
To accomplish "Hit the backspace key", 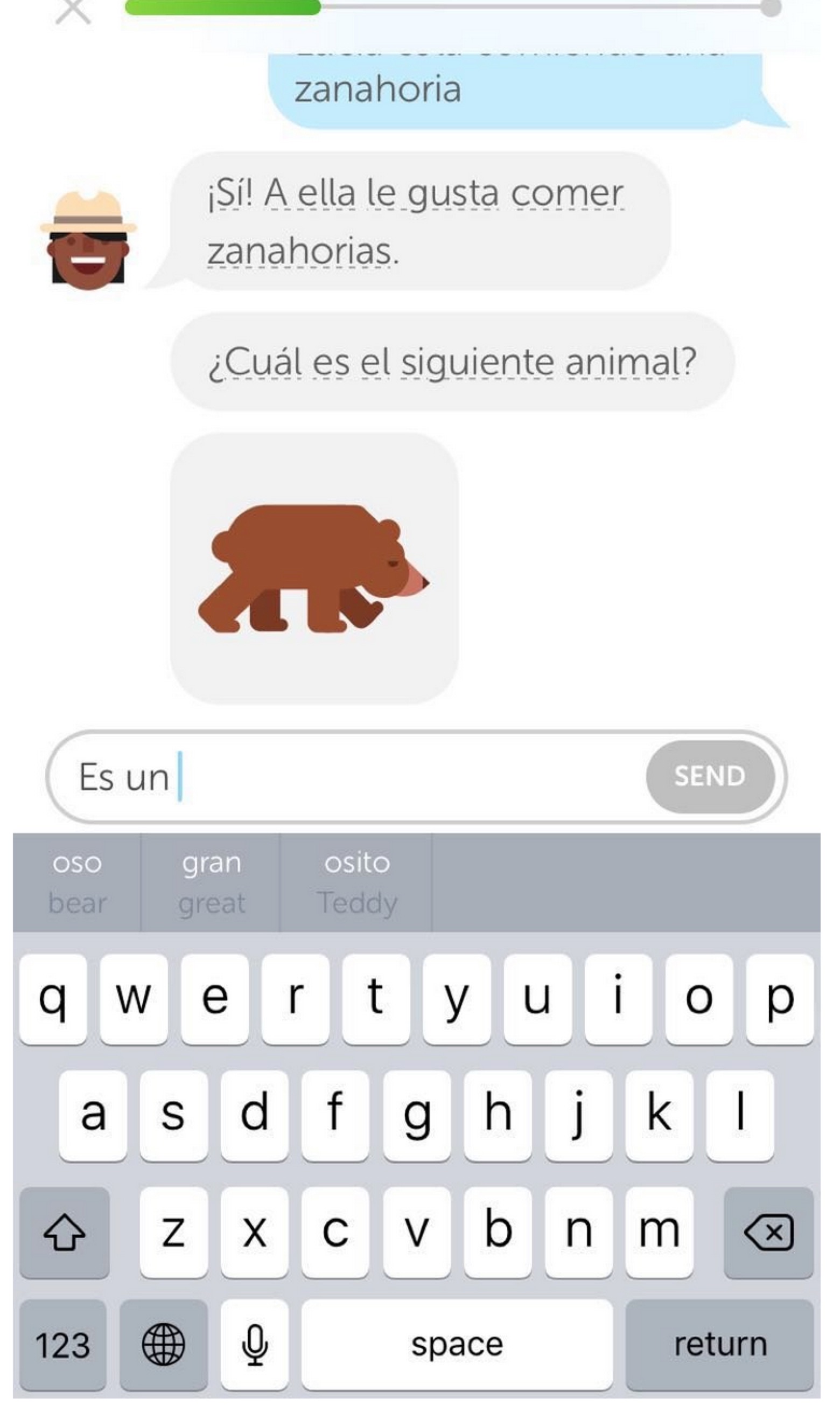I will coord(769,1232).
